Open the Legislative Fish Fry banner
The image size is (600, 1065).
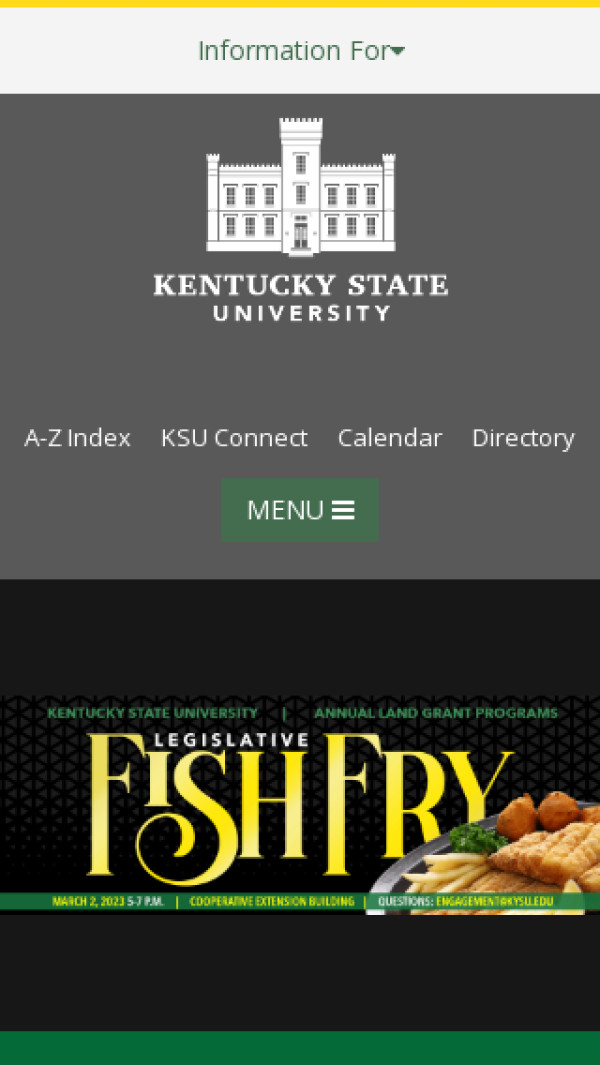(300, 804)
